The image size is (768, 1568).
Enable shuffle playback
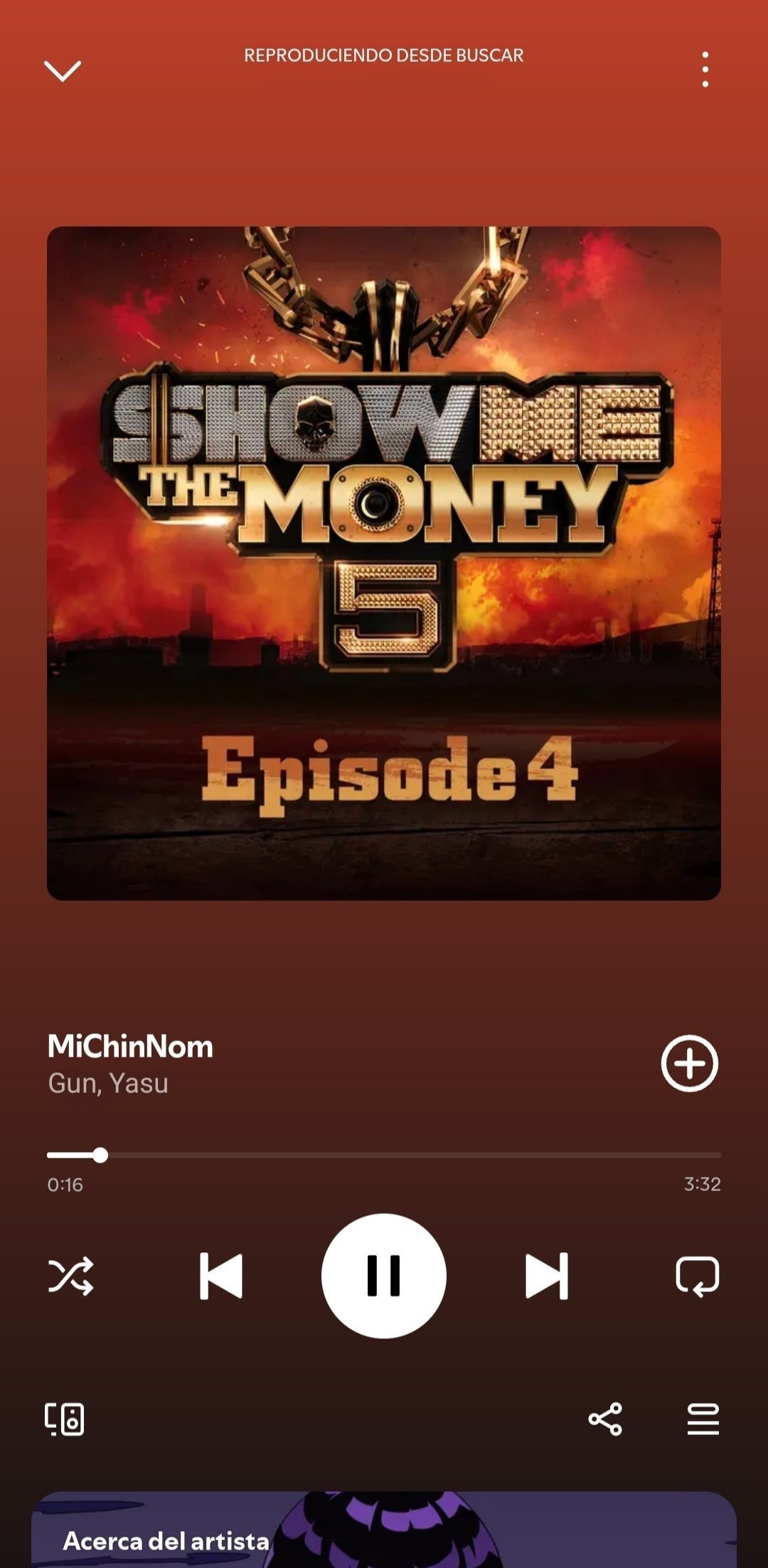point(70,1276)
